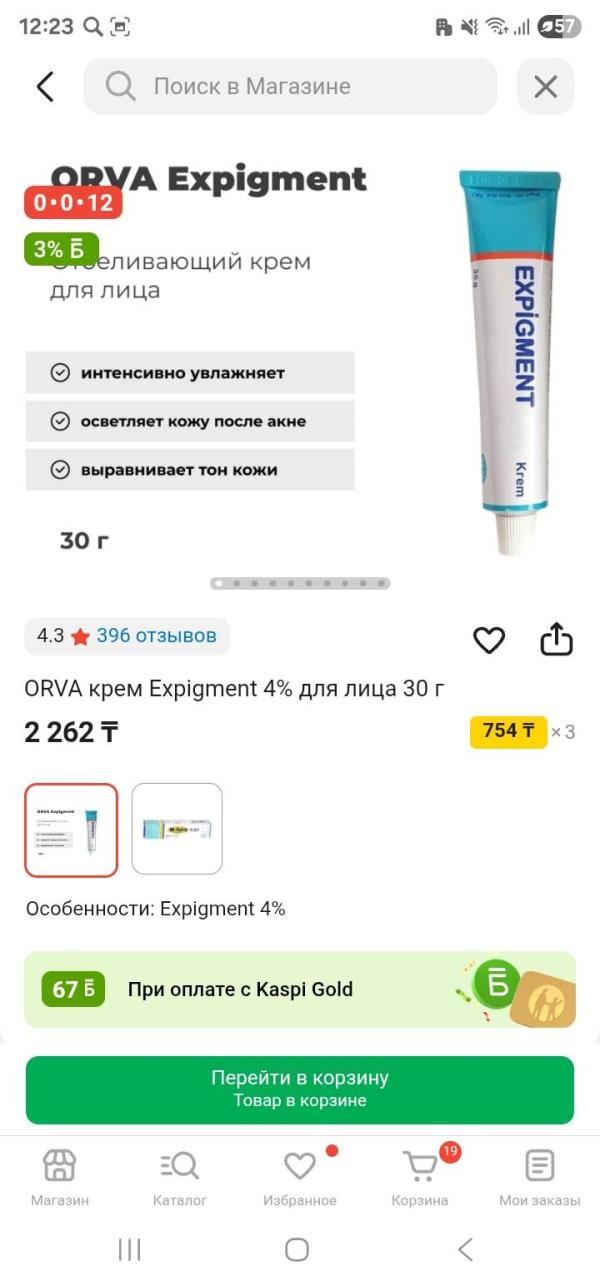Select the second product photo thumbnail
The width and height of the screenshot is (600, 1285).
pyautogui.click(x=177, y=830)
